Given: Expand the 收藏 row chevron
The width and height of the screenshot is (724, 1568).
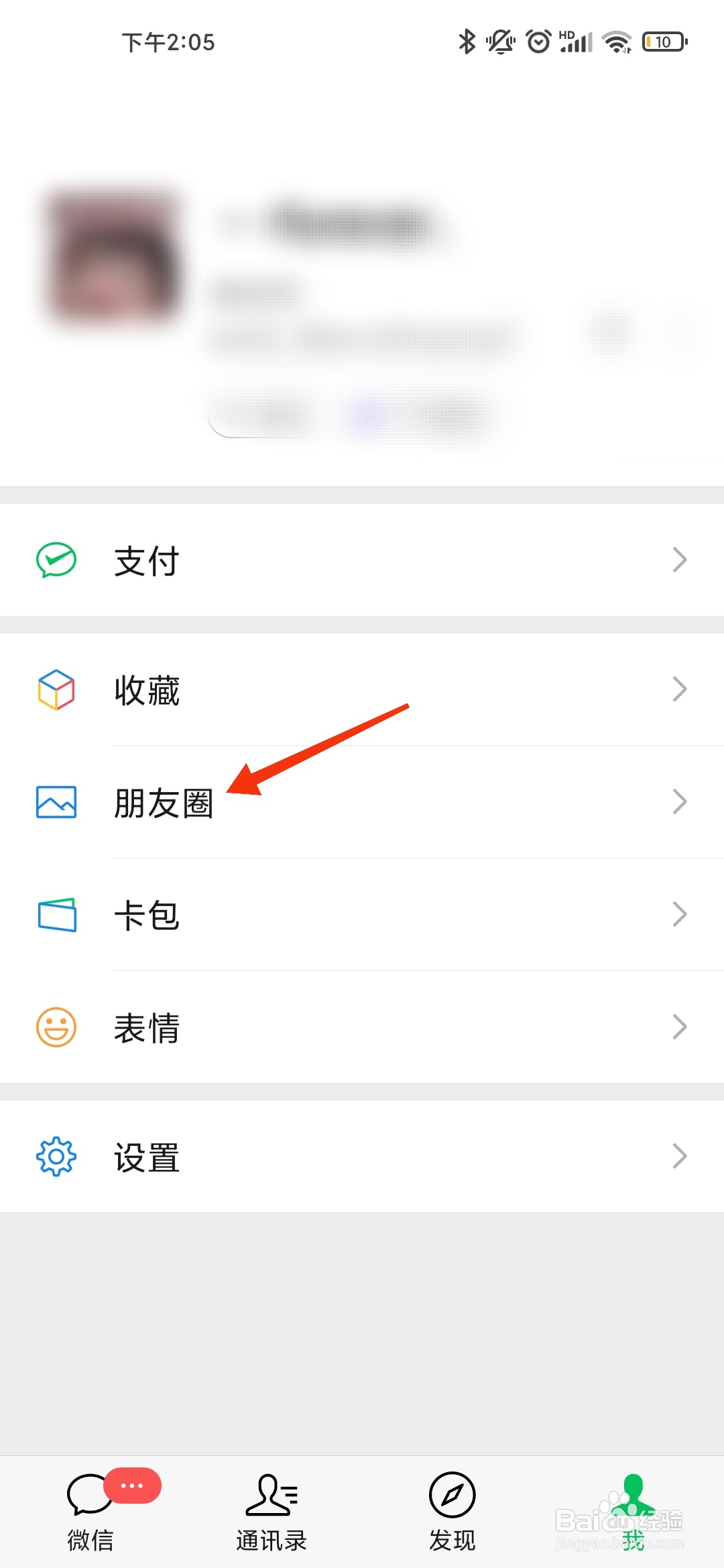Looking at the screenshot, I should click(x=680, y=688).
